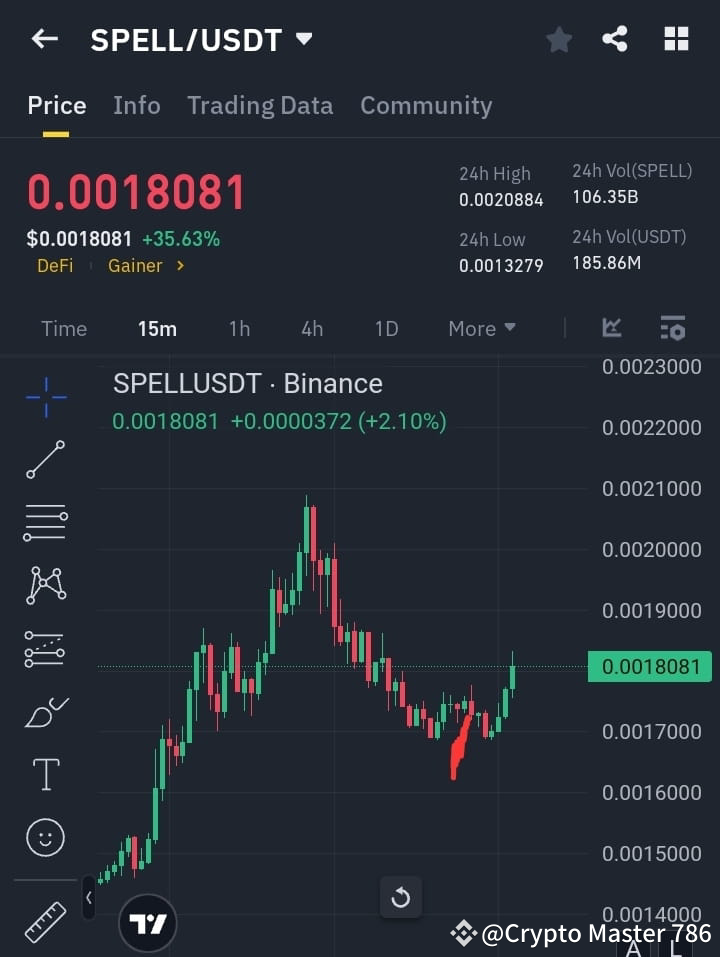Image resolution: width=720 pixels, height=957 pixels.
Task: Select the text annotation tool
Action: (45, 774)
